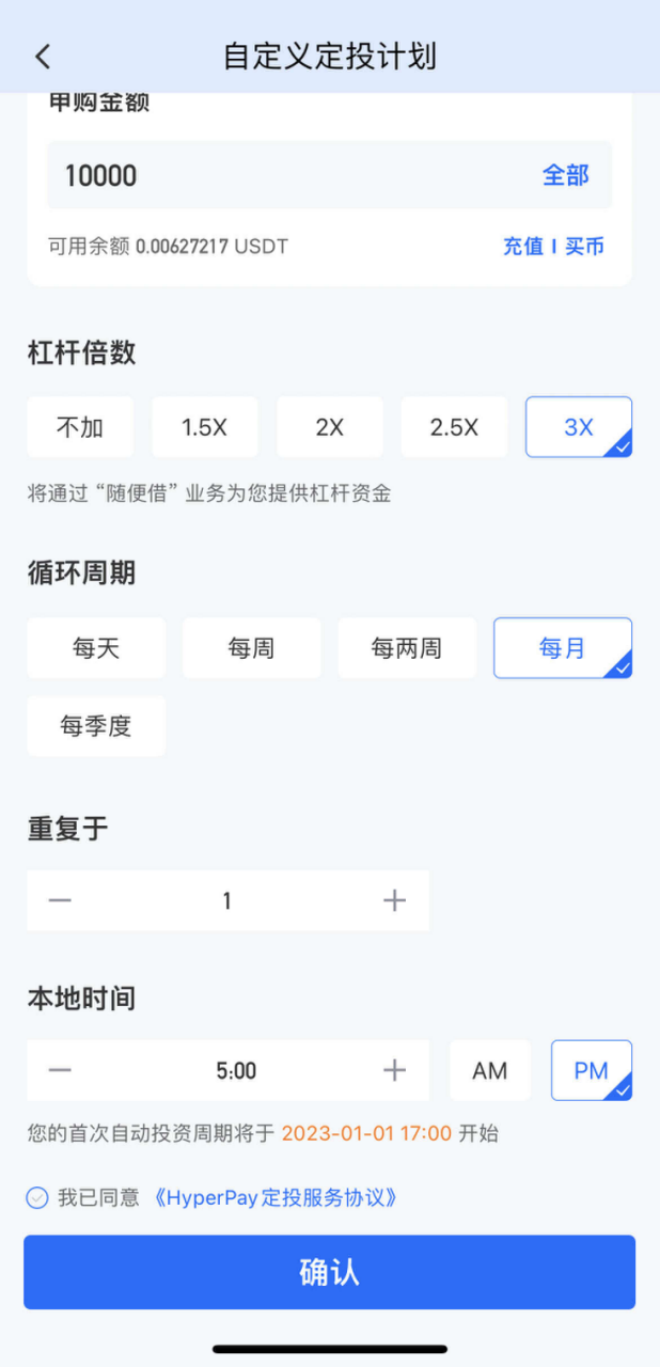Viewport: 660px width, 1368px height.
Task: Choose 1.5X leverage
Action: [204, 427]
